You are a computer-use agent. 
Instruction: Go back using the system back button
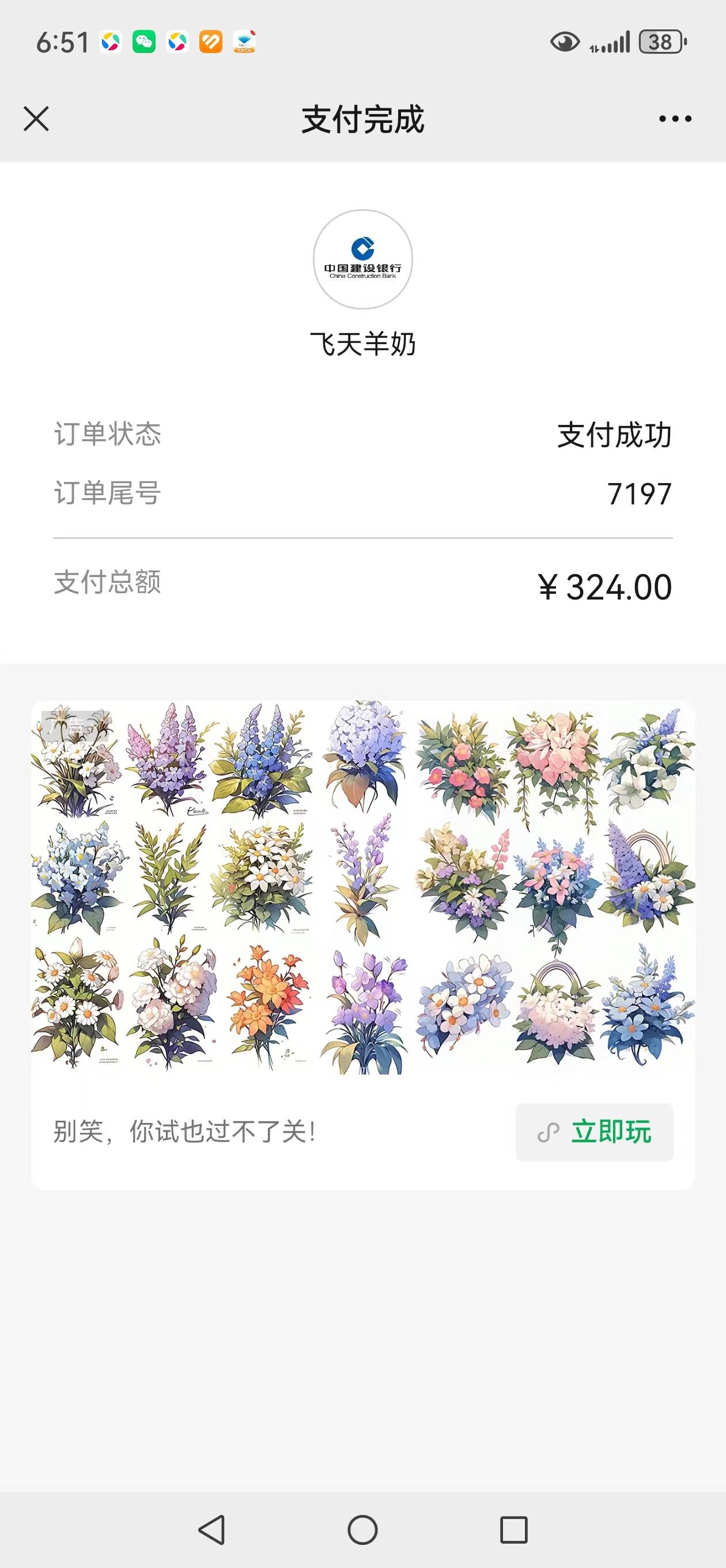pyautogui.click(x=212, y=1529)
